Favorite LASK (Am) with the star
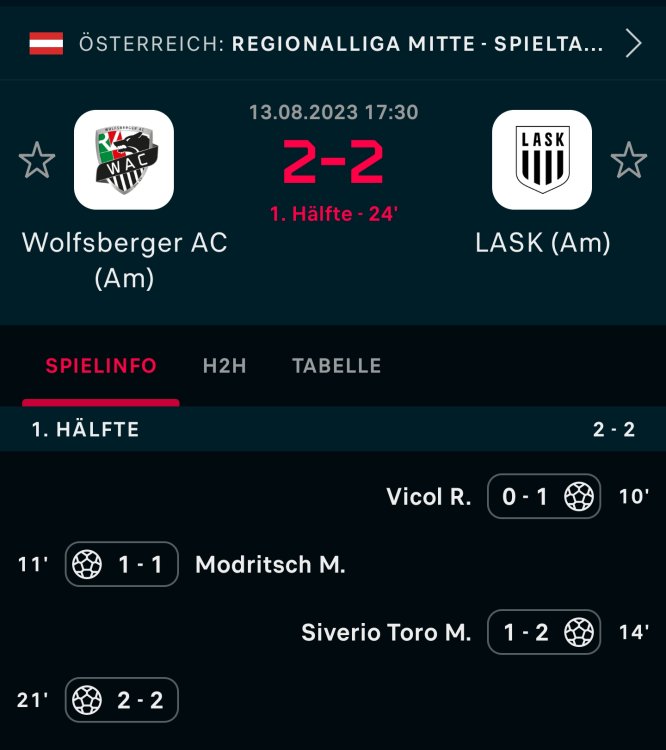This screenshot has width=666, height=750. [x=629, y=160]
